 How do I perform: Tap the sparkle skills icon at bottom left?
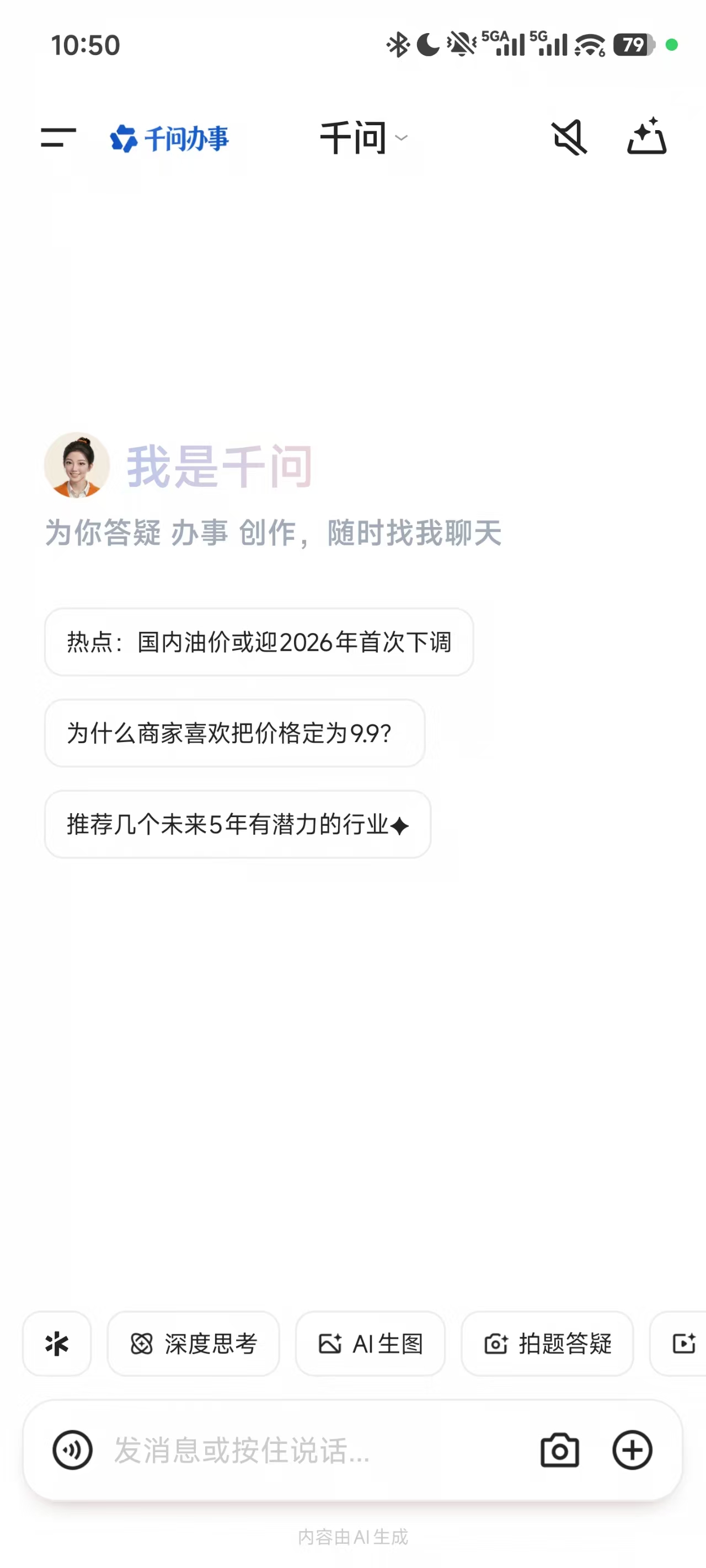[x=57, y=1345]
